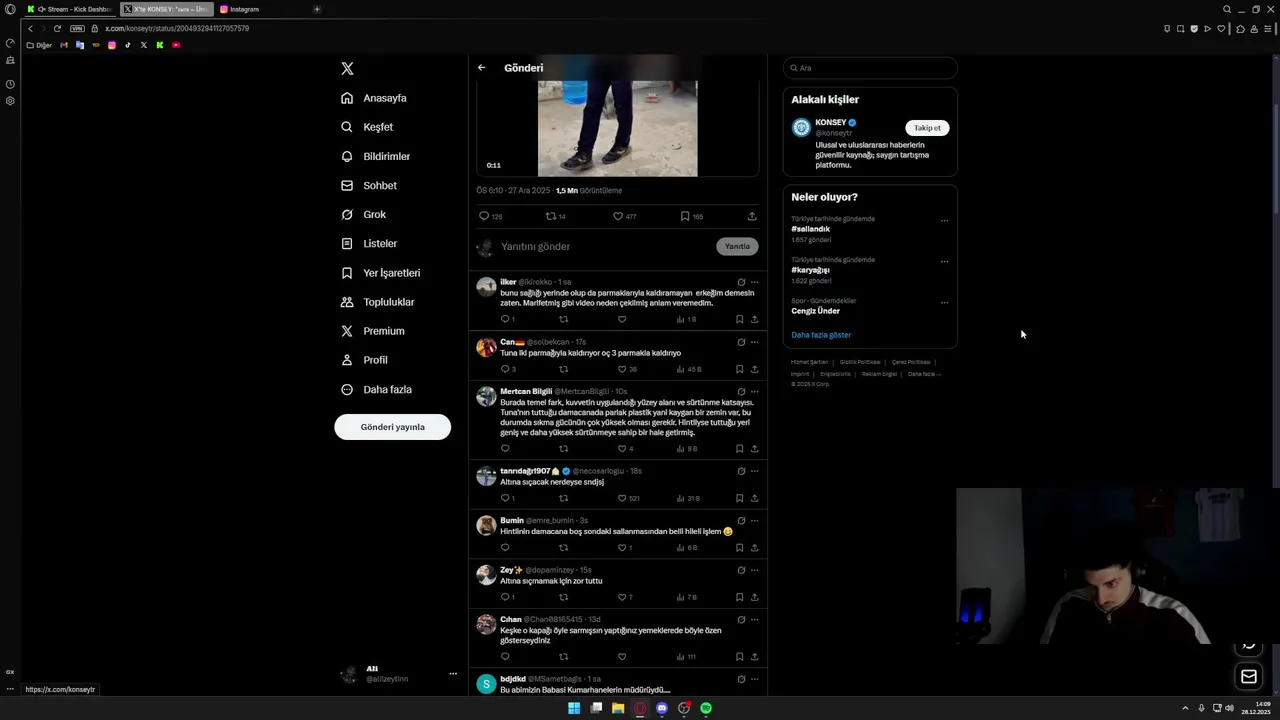Open the Profil page

(375, 360)
